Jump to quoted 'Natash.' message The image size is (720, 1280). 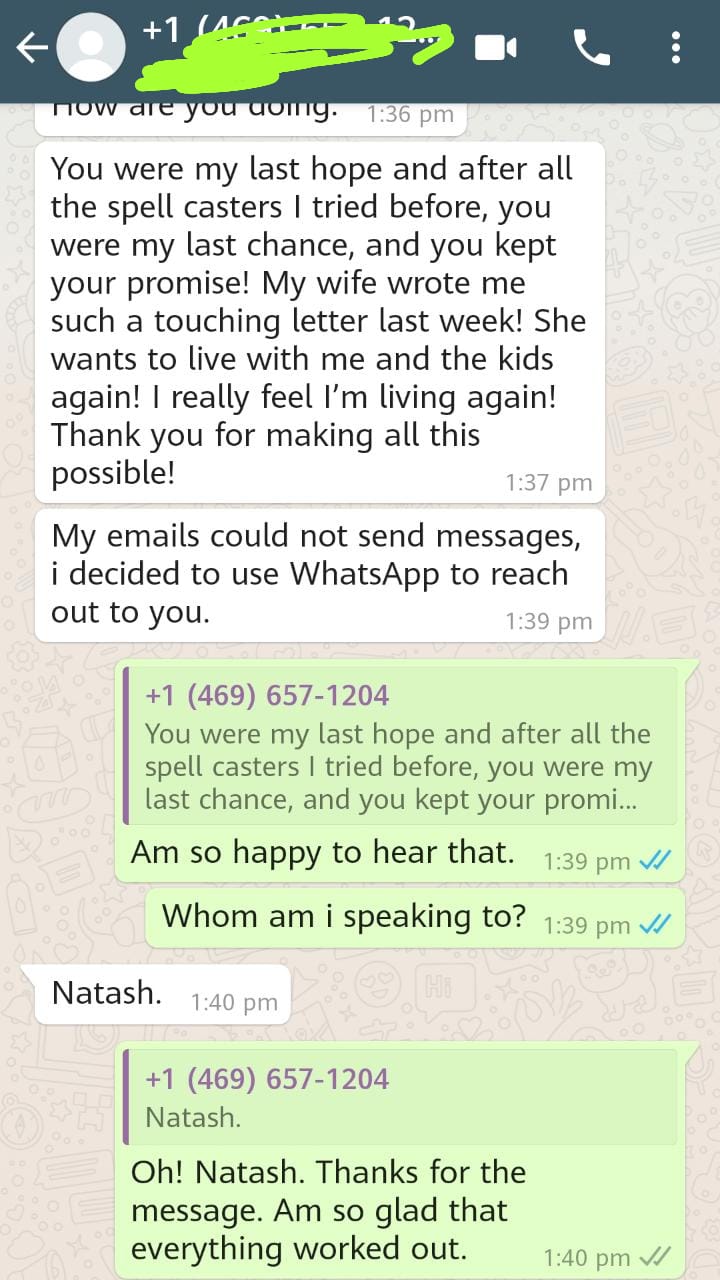point(400,1097)
